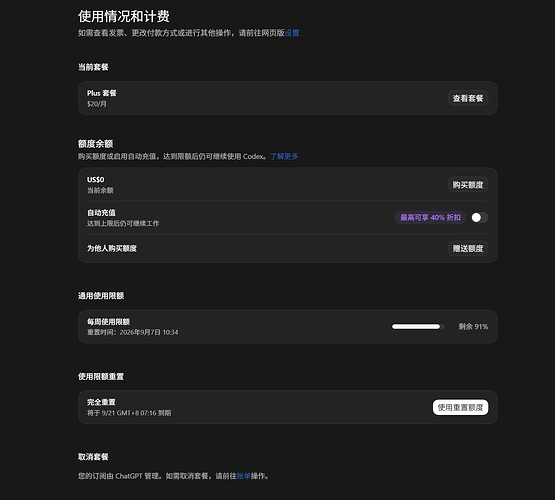Tap the 赠送额度 button
The width and height of the screenshot is (555, 500).
pos(468,248)
